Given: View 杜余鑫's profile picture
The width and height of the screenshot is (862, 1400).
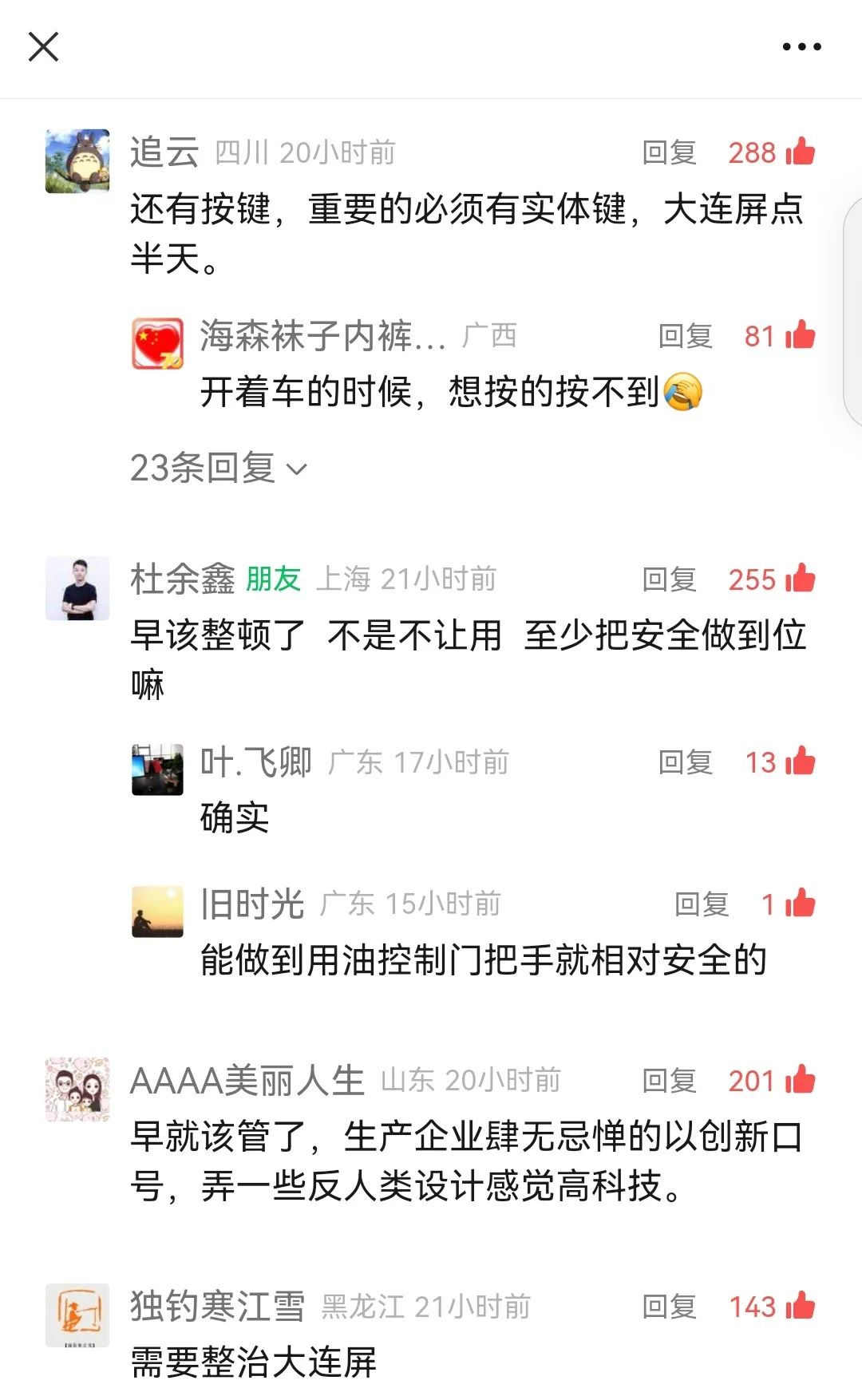Looking at the screenshot, I should 77,588.
